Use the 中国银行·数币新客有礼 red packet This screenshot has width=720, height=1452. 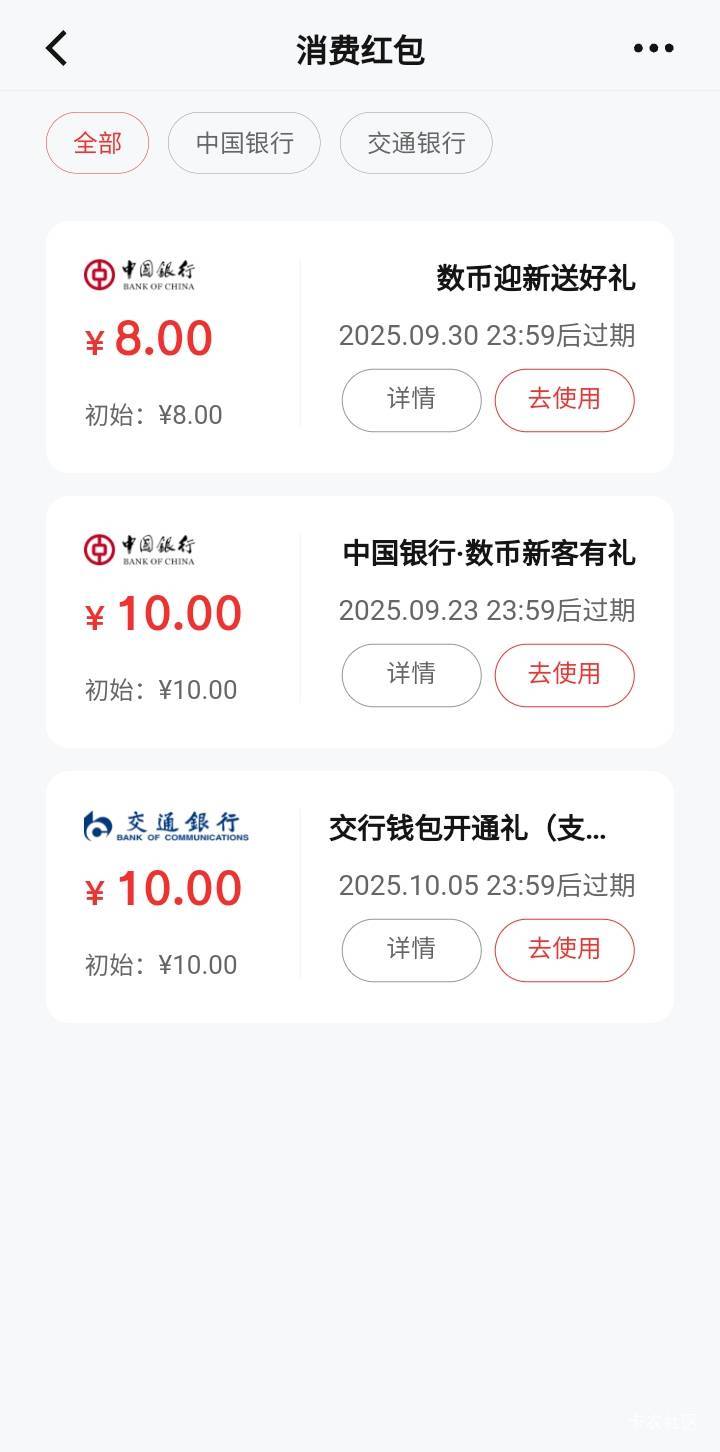click(564, 675)
